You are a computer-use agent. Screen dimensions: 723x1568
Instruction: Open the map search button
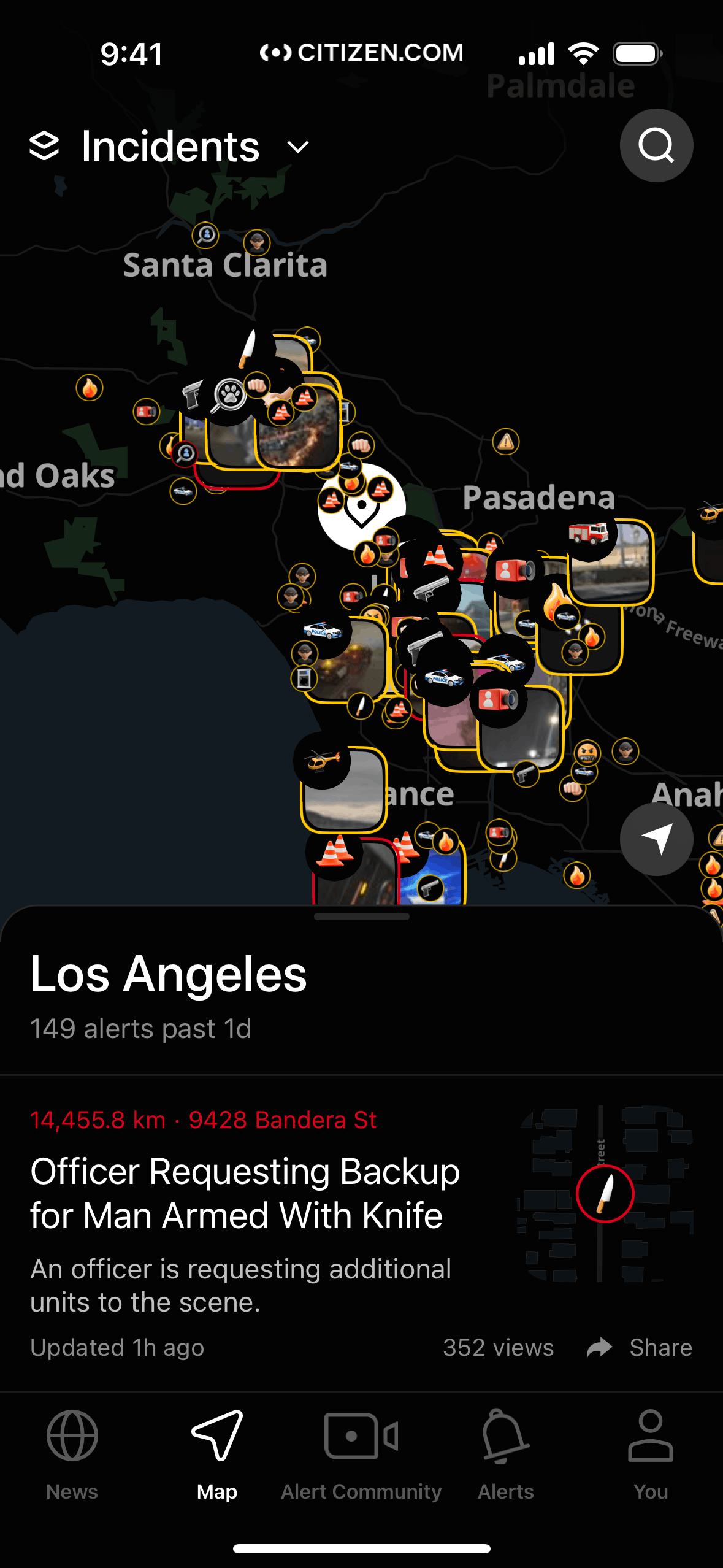click(656, 145)
